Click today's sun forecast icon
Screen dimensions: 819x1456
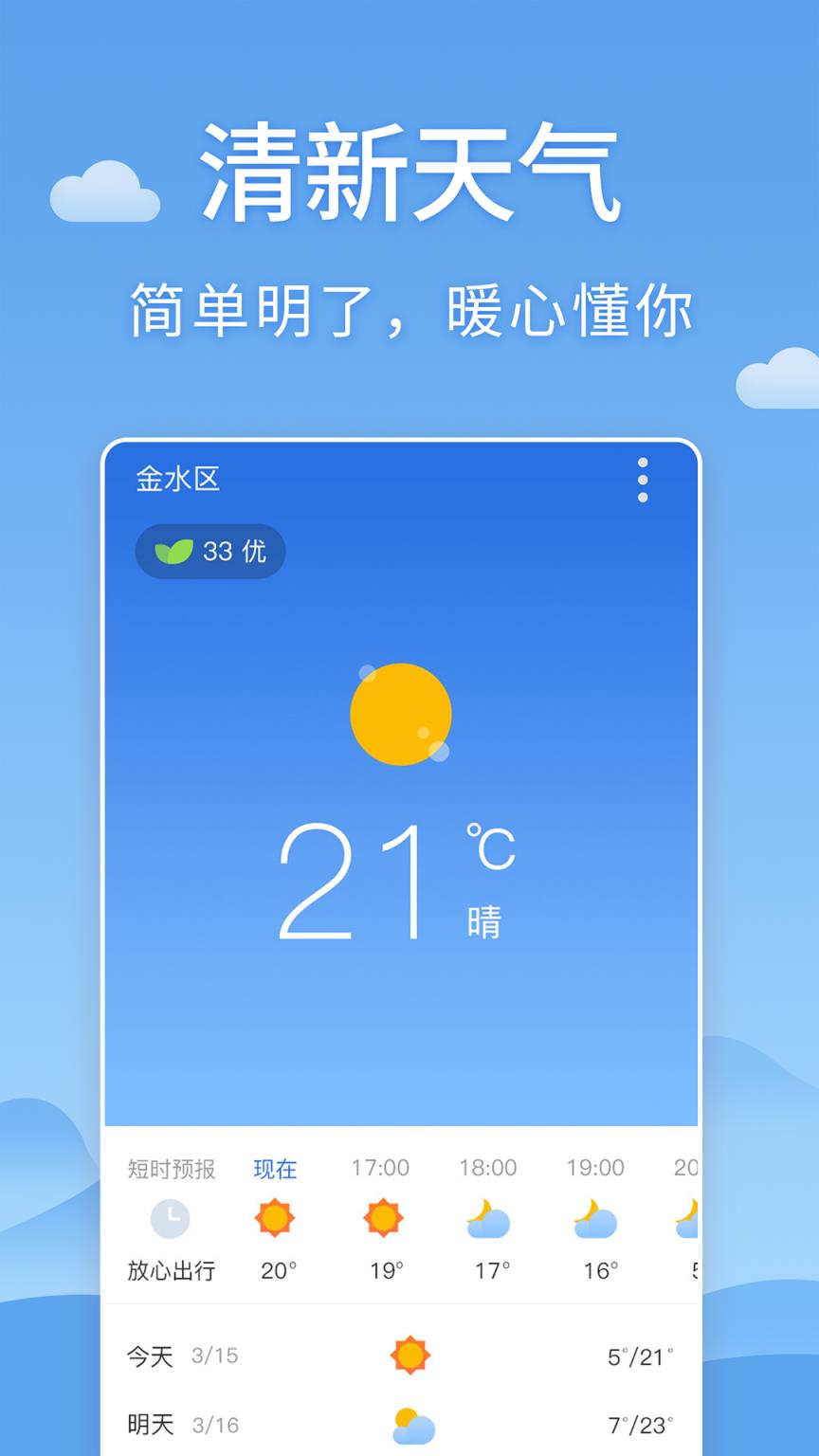click(x=409, y=1356)
